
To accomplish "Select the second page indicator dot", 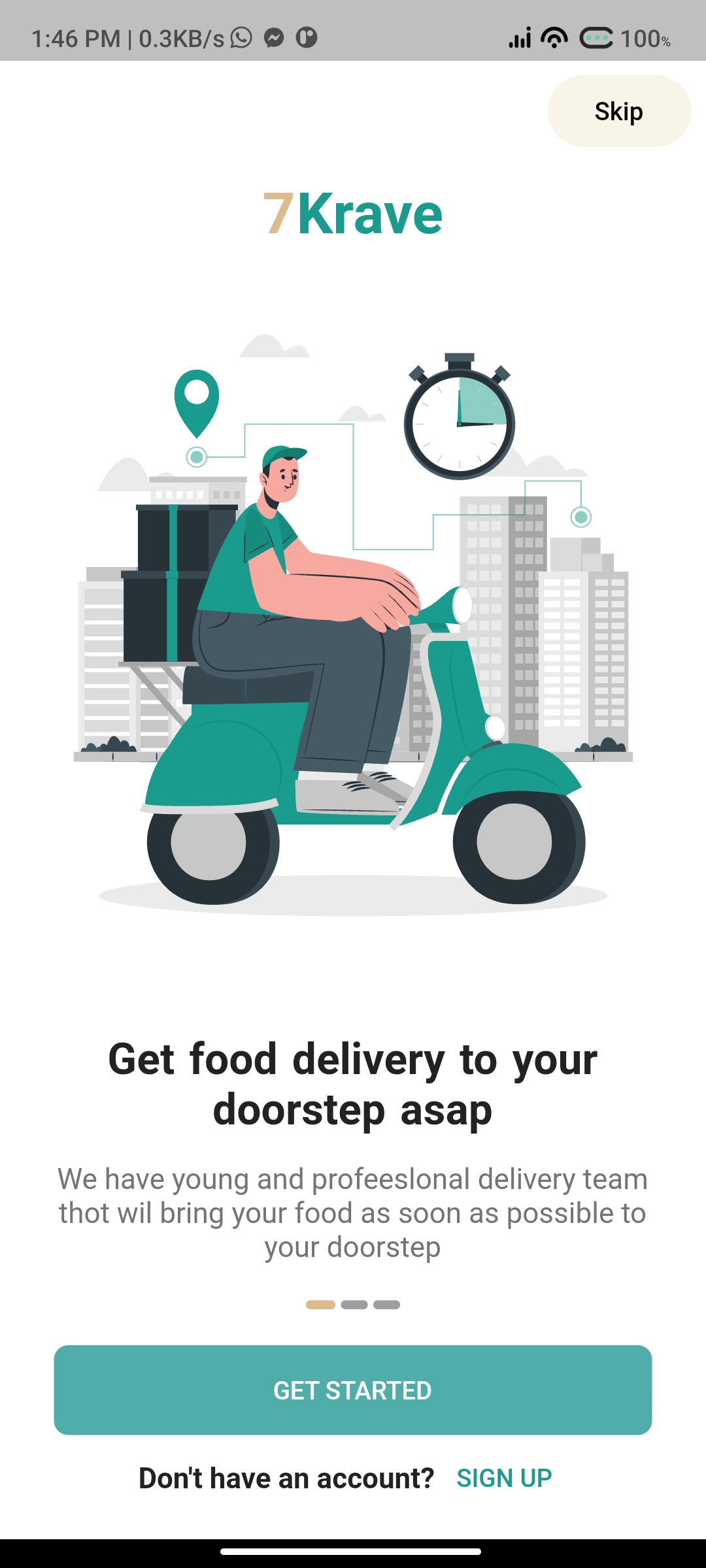I will point(354,1305).
